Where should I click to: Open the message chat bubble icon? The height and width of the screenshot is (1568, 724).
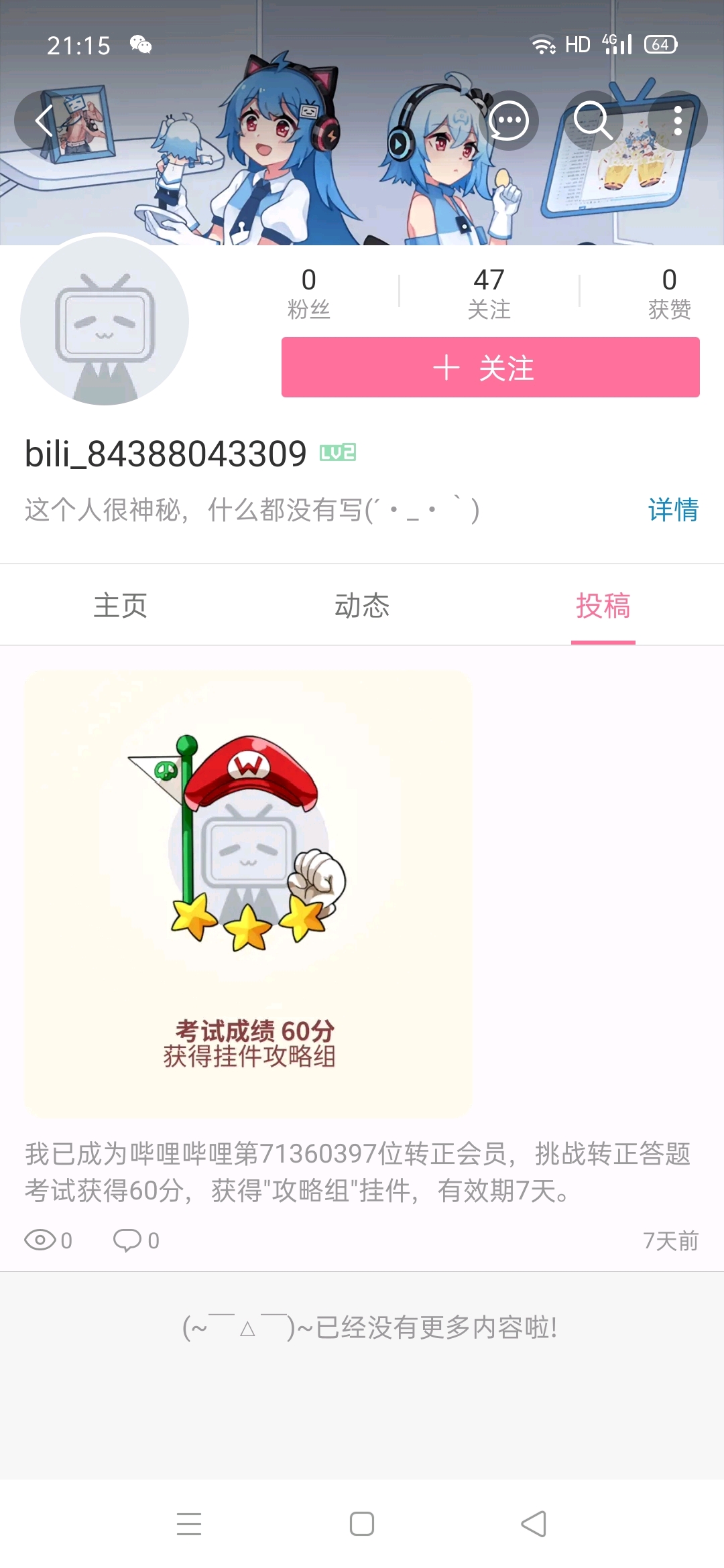tap(509, 121)
